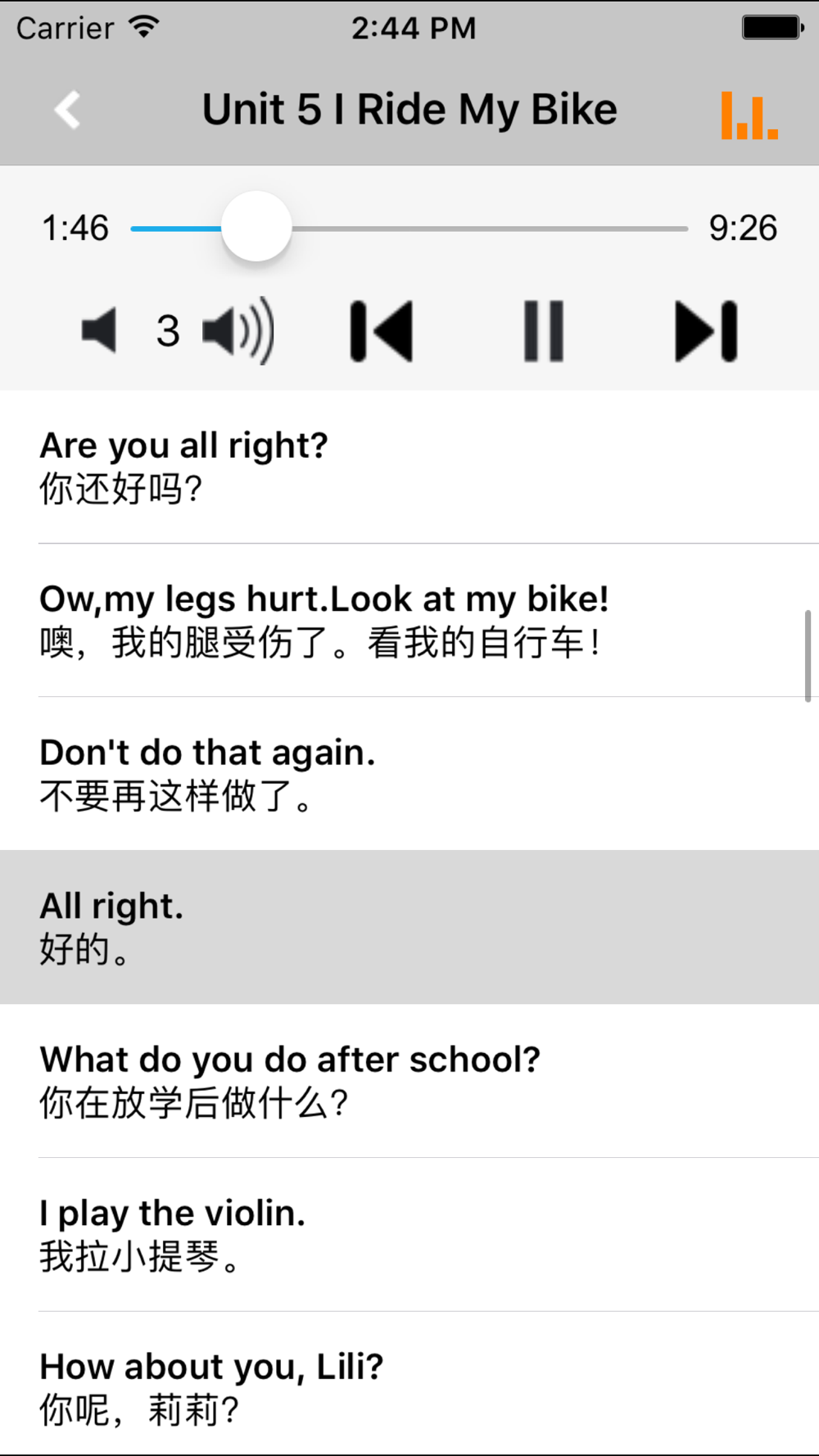Raise the volume with the loud speaker
Image resolution: width=819 pixels, height=1456 pixels.
tap(238, 331)
